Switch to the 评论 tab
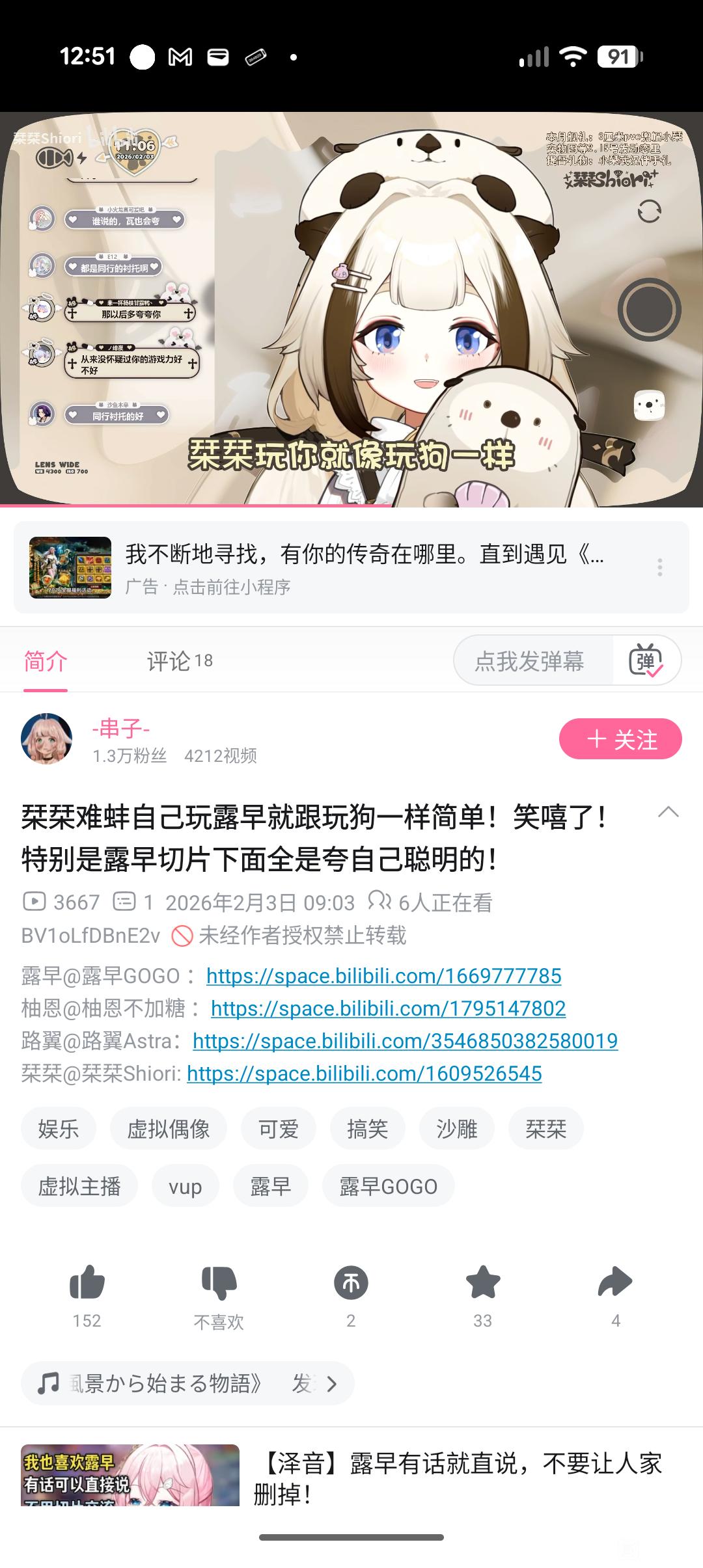Image resolution: width=703 pixels, height=1568 pixels. (x=180, y=661)
